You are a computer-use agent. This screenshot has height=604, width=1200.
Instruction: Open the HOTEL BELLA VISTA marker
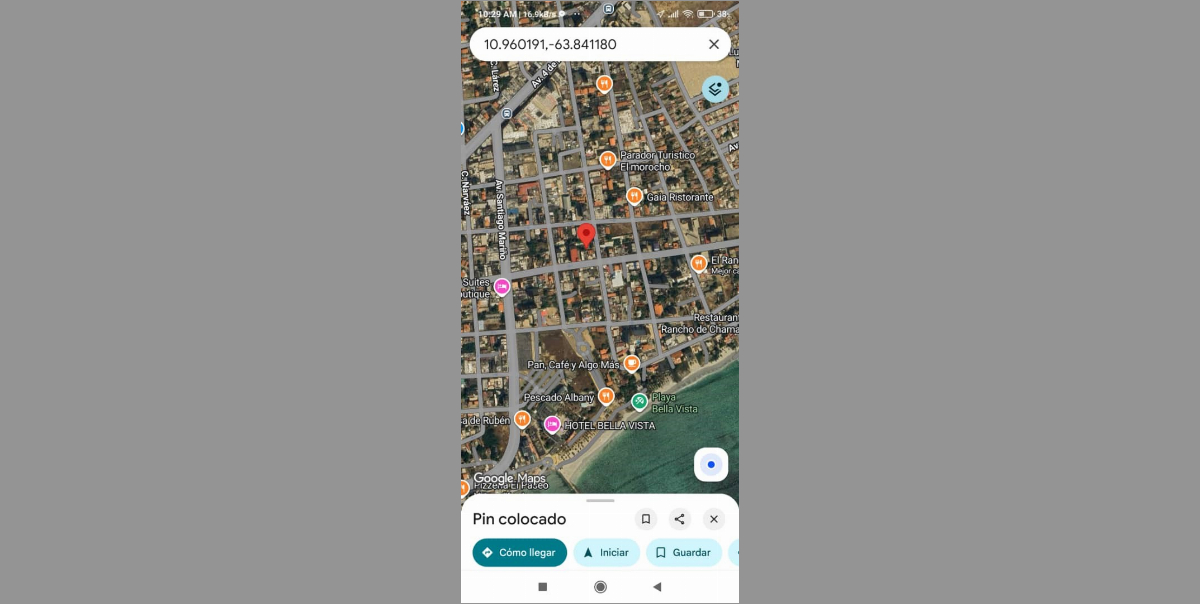[552, 424]
